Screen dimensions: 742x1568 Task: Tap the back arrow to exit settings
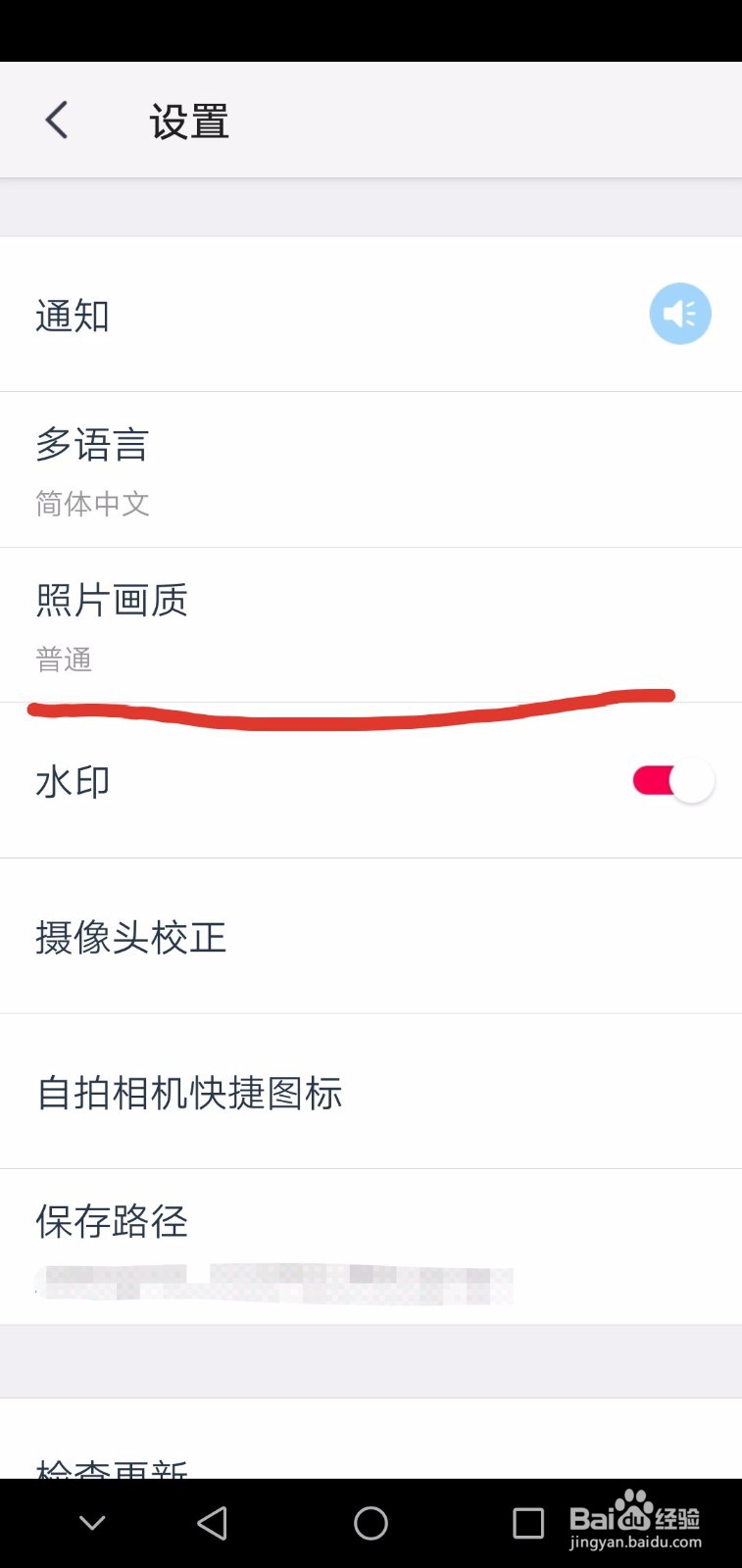pos(56,118)
